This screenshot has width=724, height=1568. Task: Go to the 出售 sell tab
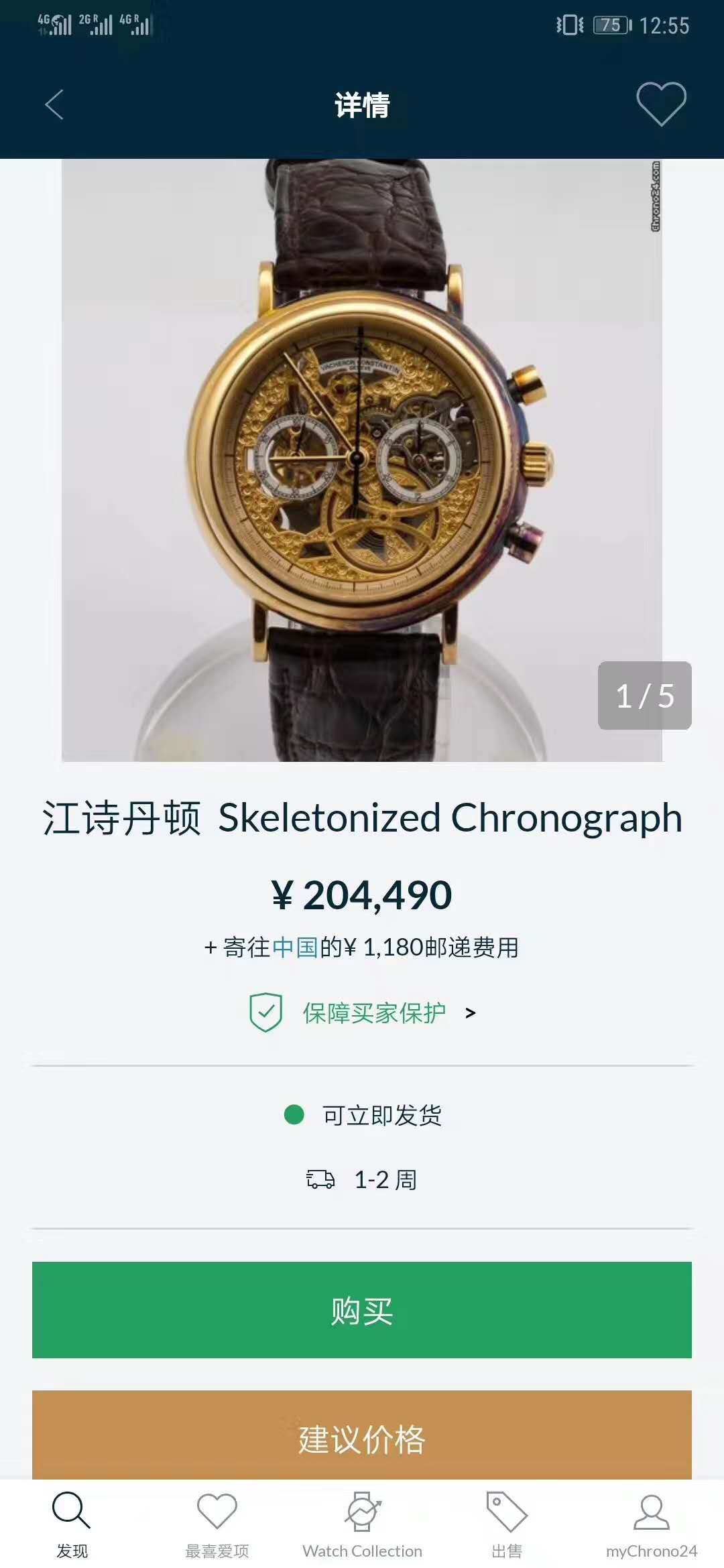507,1522
